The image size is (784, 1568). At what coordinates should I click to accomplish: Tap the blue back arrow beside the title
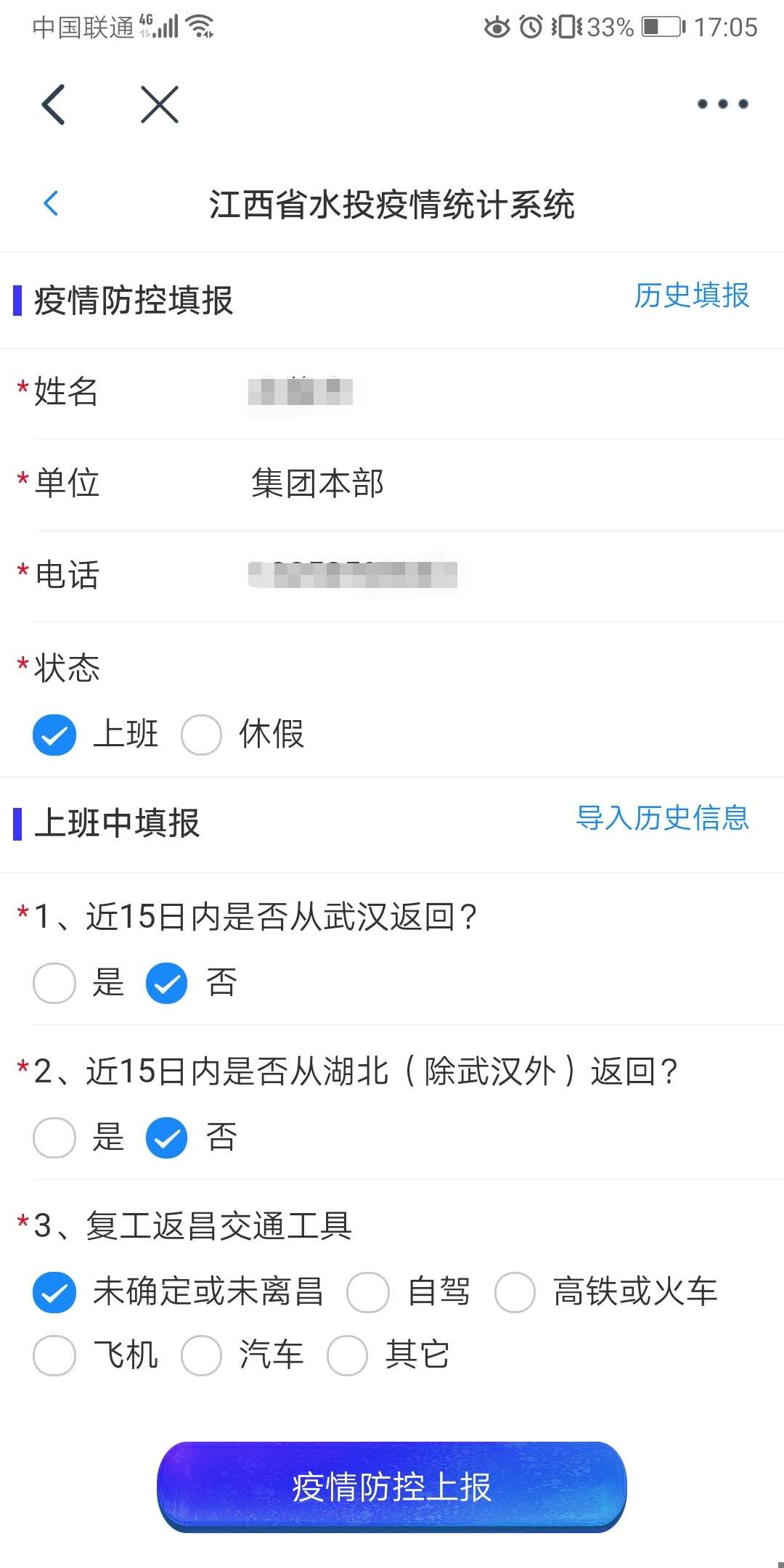tap(51, 203)
